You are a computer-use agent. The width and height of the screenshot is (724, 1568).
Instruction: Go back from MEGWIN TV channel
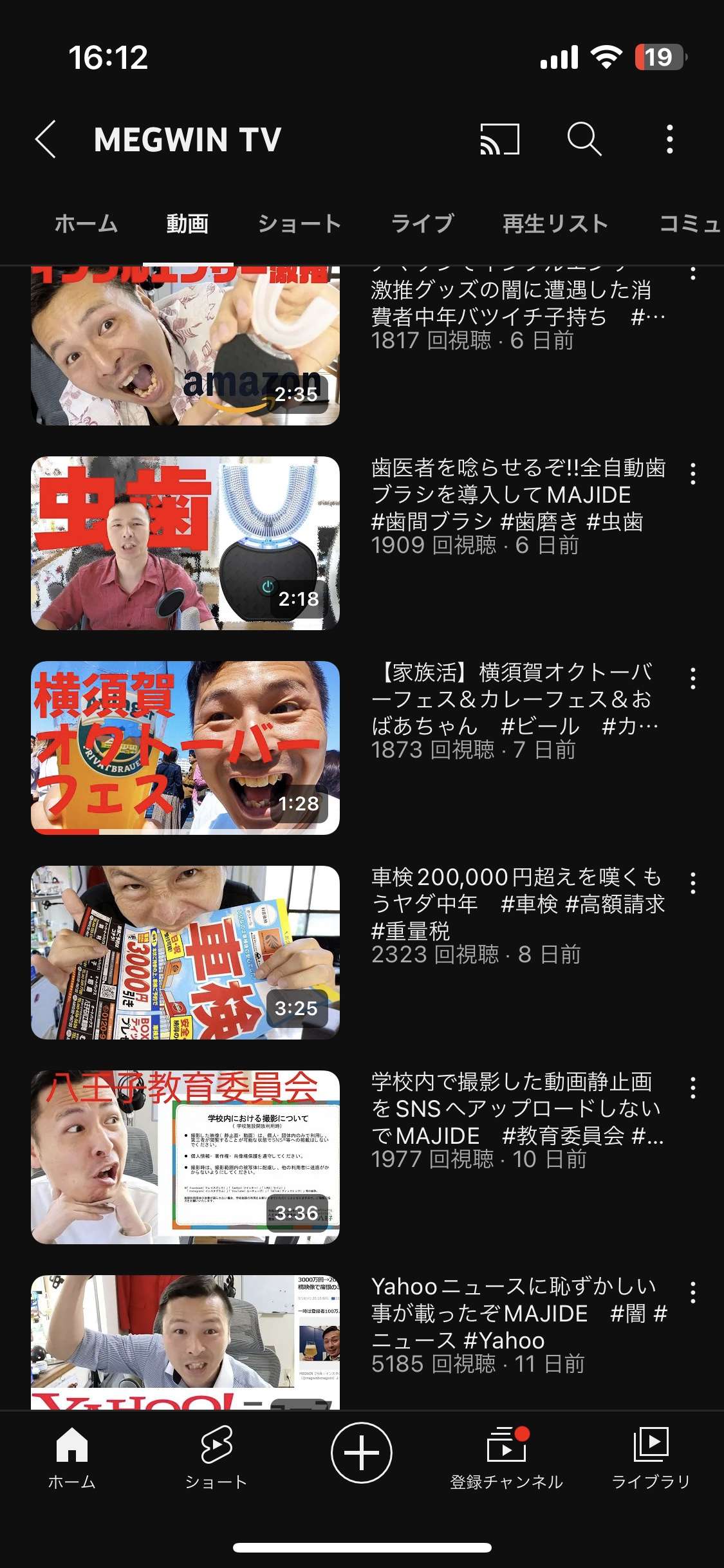click(46, 139)
